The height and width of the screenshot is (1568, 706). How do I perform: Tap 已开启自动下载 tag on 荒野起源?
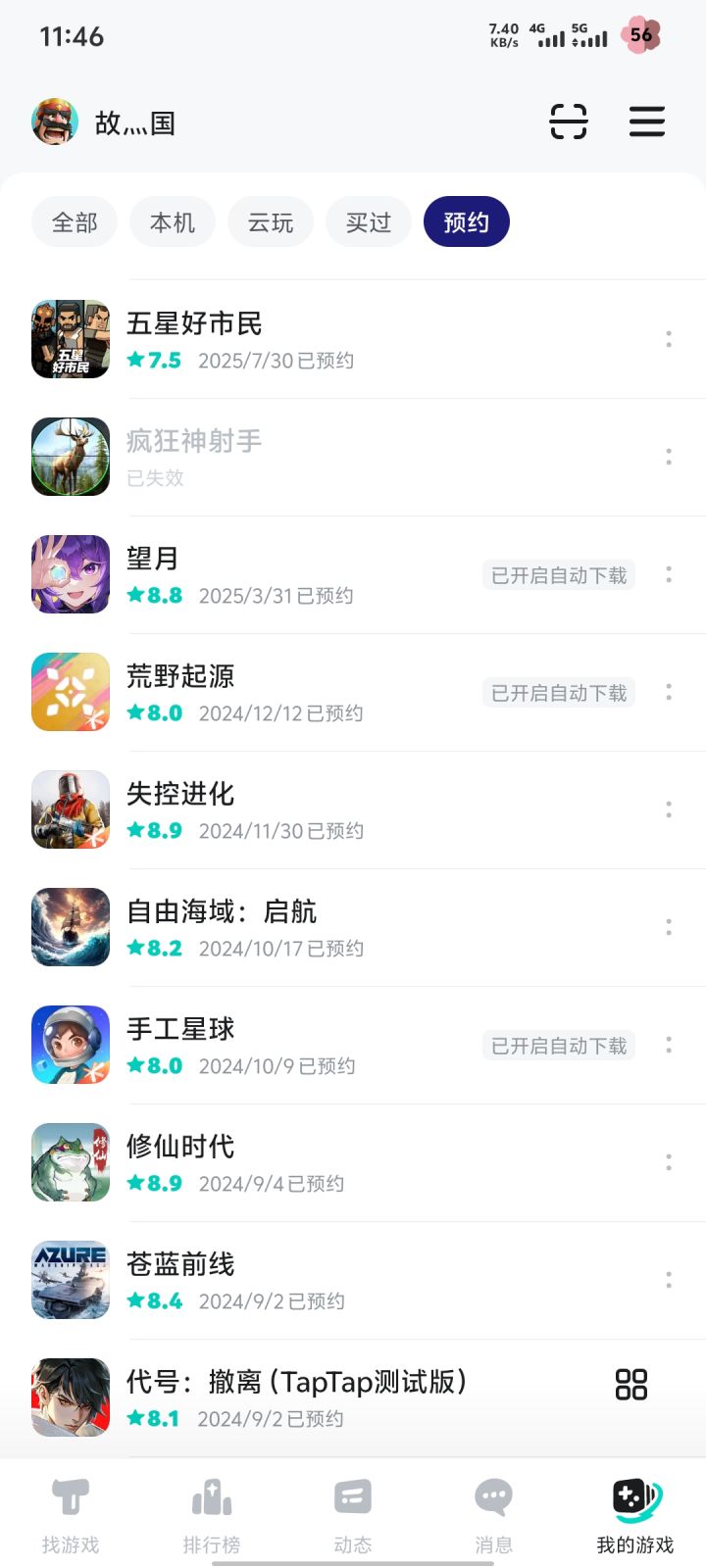[559, 693]
